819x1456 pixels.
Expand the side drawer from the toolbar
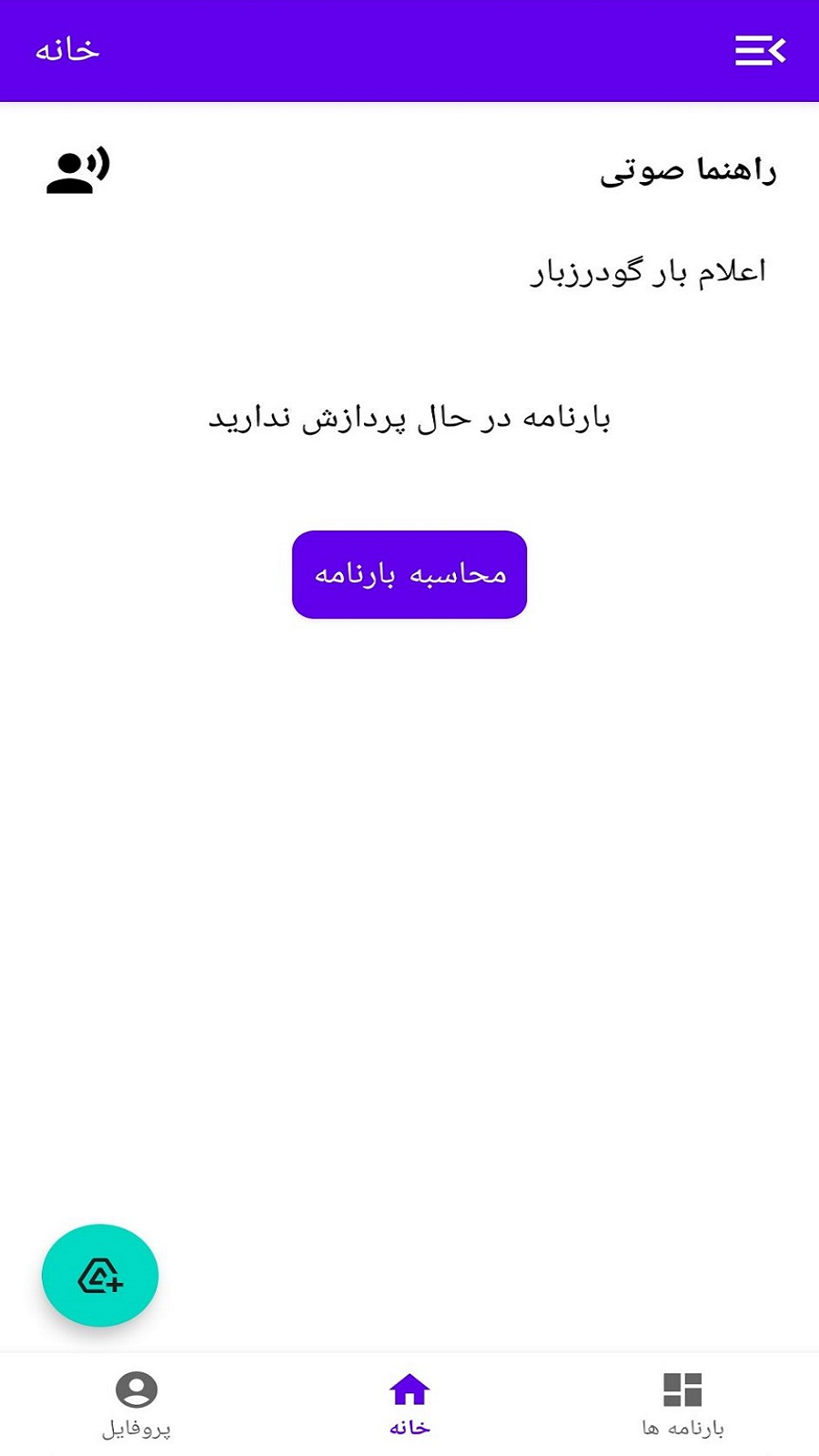click(760, 50)
